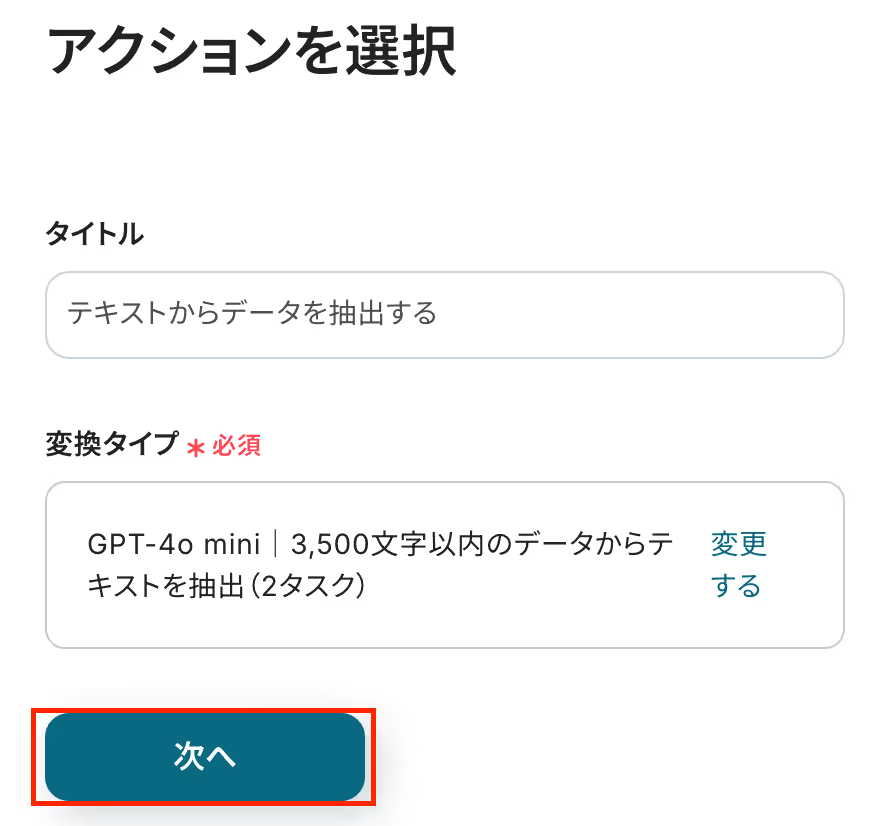Tap the 変更する link for 変換タイプ

coord(738,565)
